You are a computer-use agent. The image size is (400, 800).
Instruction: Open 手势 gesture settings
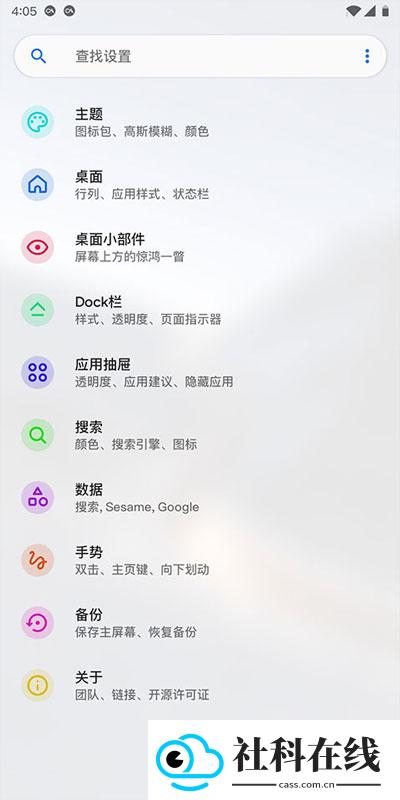(x=200, y=560)
